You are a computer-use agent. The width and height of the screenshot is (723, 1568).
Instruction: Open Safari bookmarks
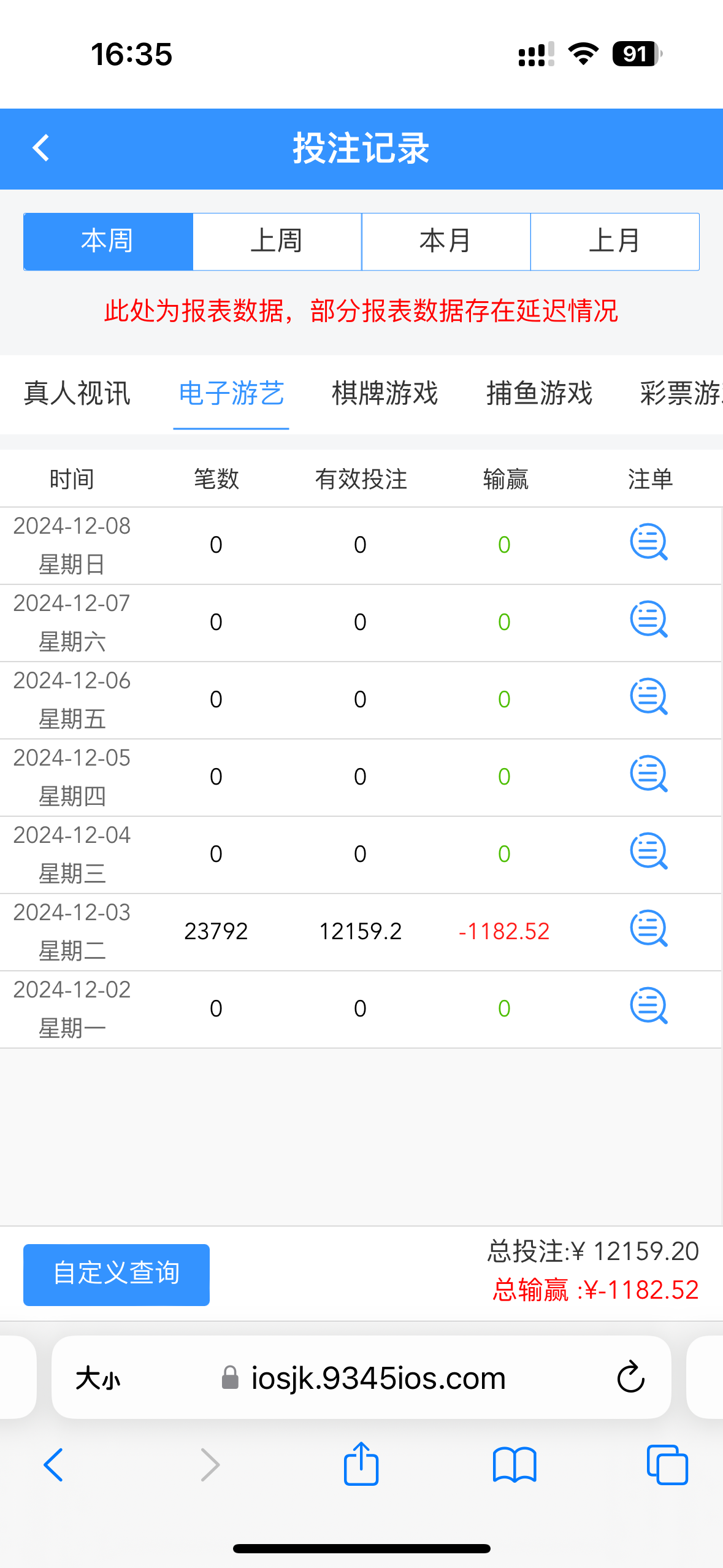coord(515,1465)
